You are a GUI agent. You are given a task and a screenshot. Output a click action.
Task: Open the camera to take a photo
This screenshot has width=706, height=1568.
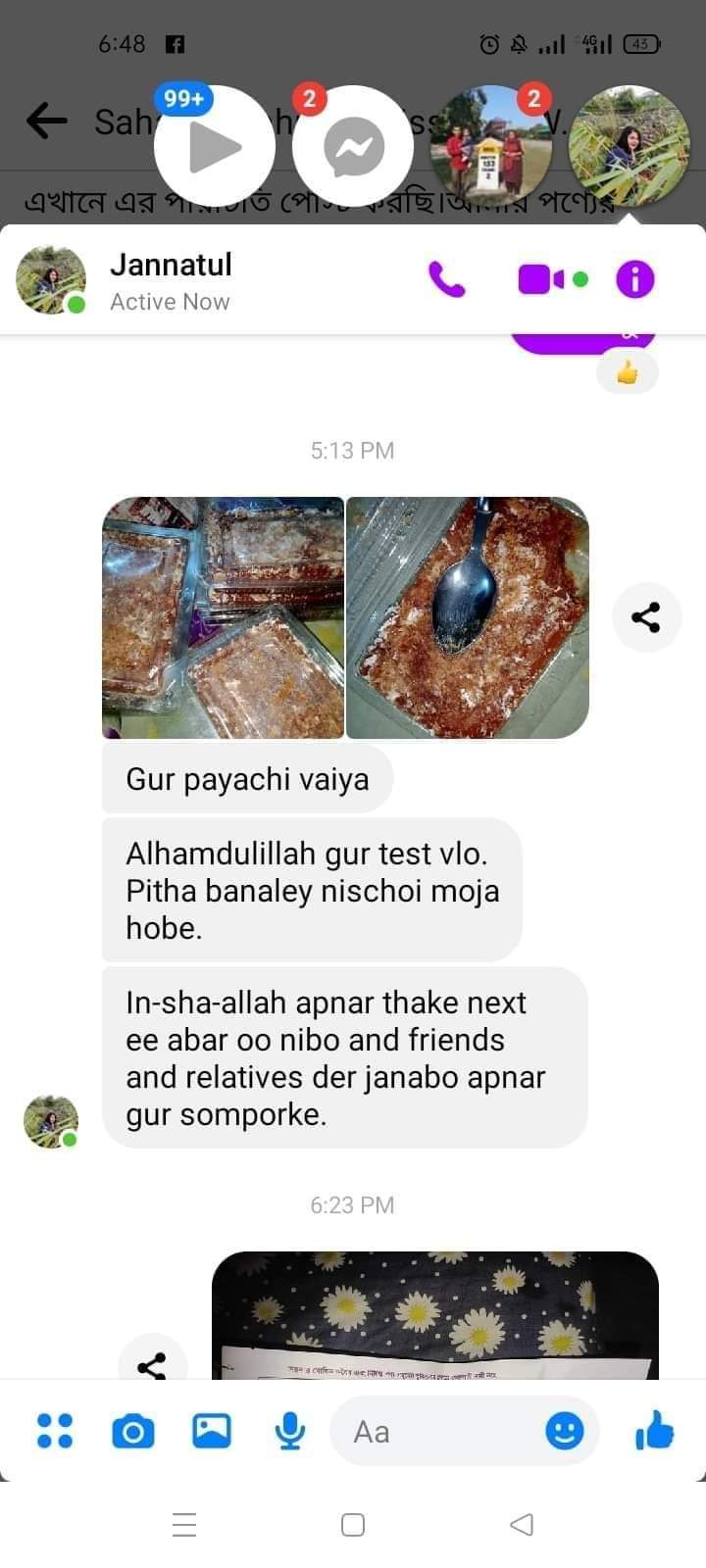click(x=133, y=1432)
